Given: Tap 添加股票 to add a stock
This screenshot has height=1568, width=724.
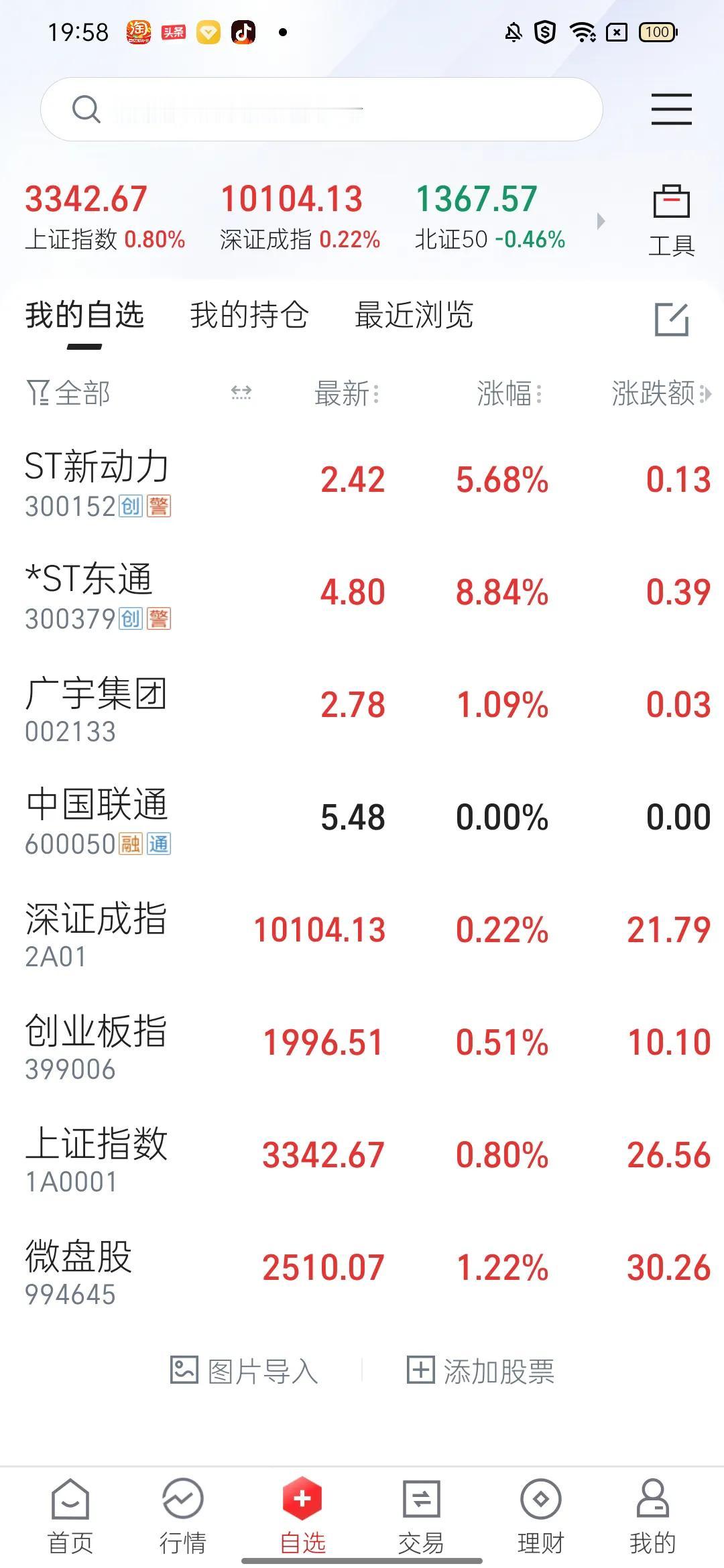Looking at the screenshot, I should click(481, 1371).
